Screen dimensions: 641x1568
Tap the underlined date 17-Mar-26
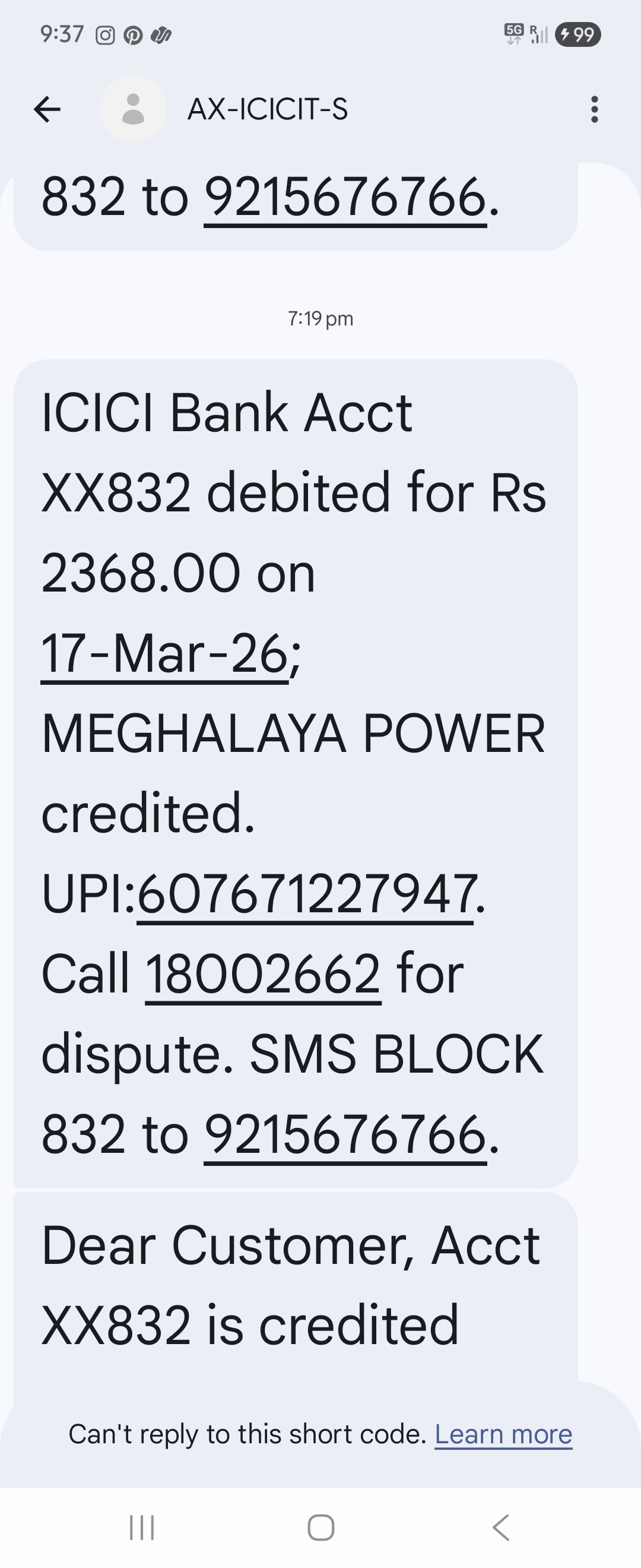point(164,654)
